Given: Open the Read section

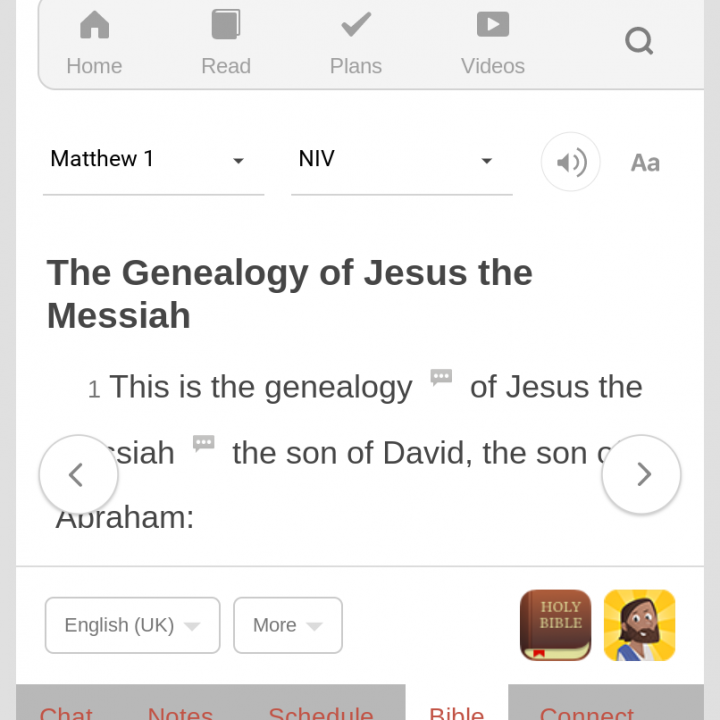Looking at the screenshot, I should click(226, 43).
